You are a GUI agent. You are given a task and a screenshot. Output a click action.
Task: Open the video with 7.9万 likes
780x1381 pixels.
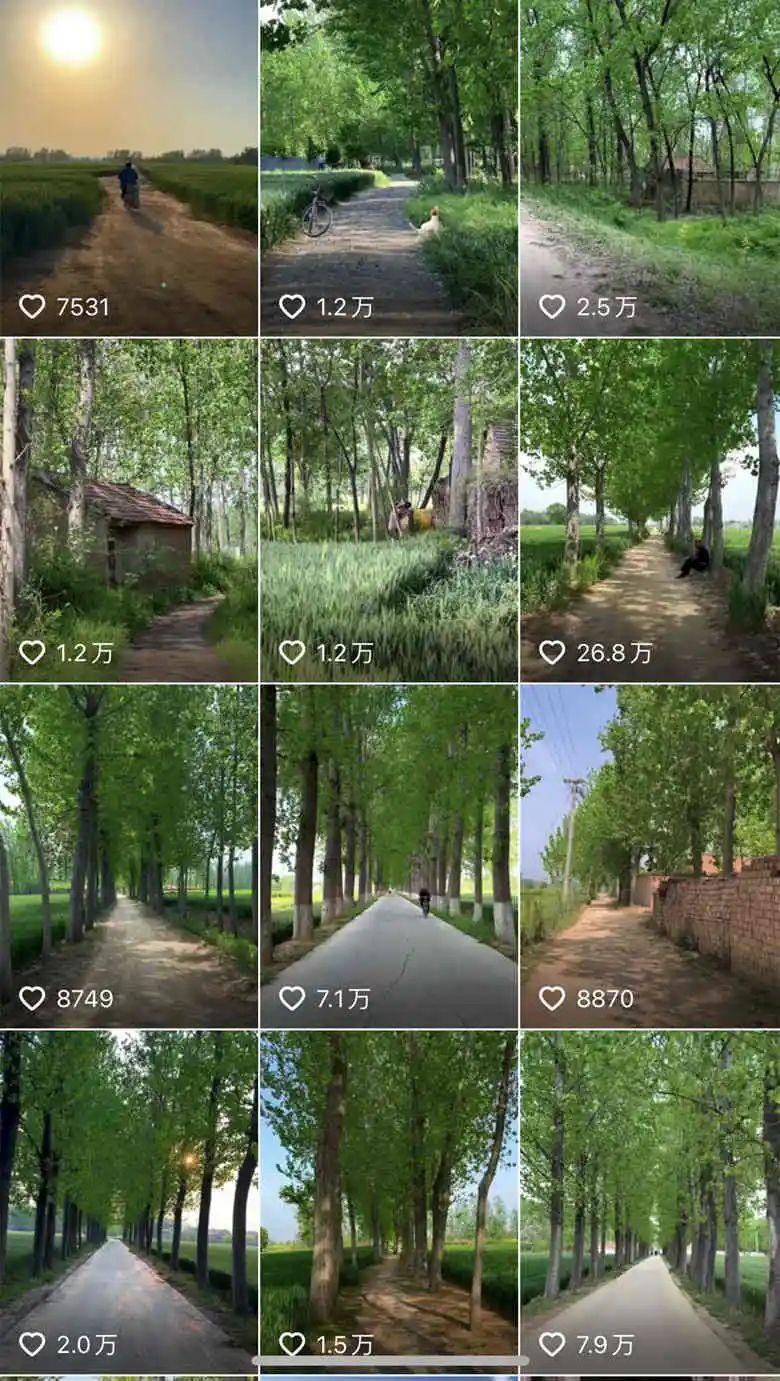(650, 1200)
